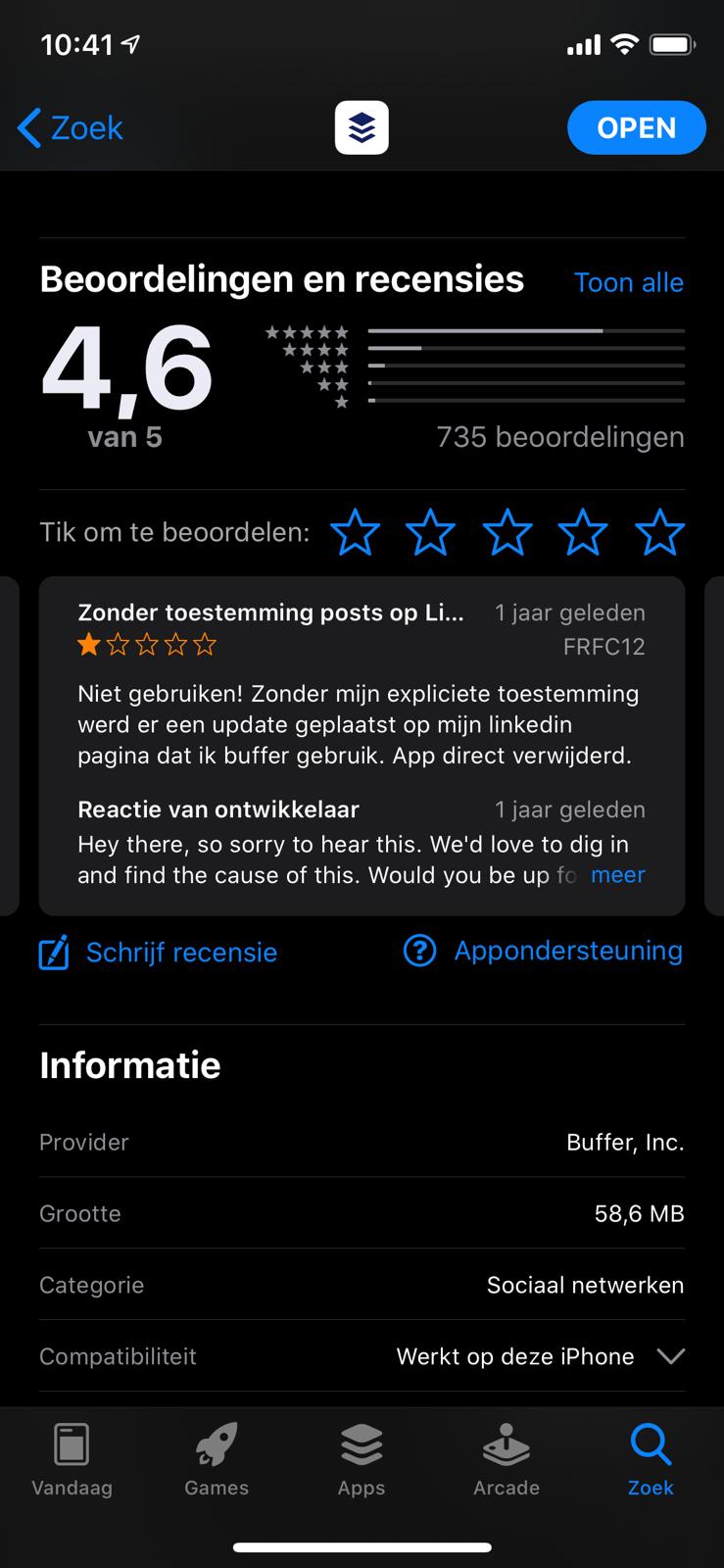Tap the blue OPEN button

point(636,128)
